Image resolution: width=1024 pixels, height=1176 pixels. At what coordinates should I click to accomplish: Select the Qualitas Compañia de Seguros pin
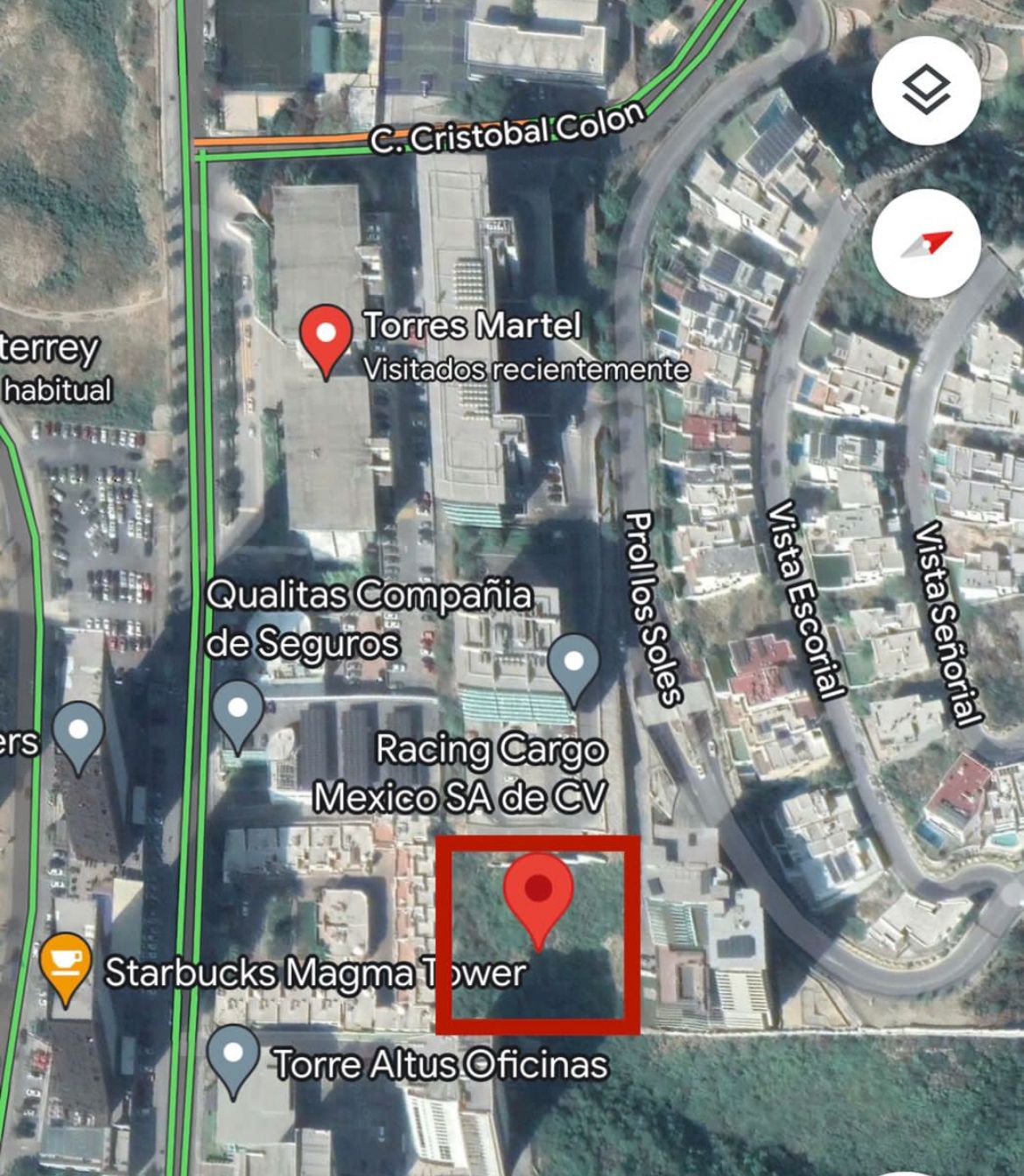[x=238, y=713]
